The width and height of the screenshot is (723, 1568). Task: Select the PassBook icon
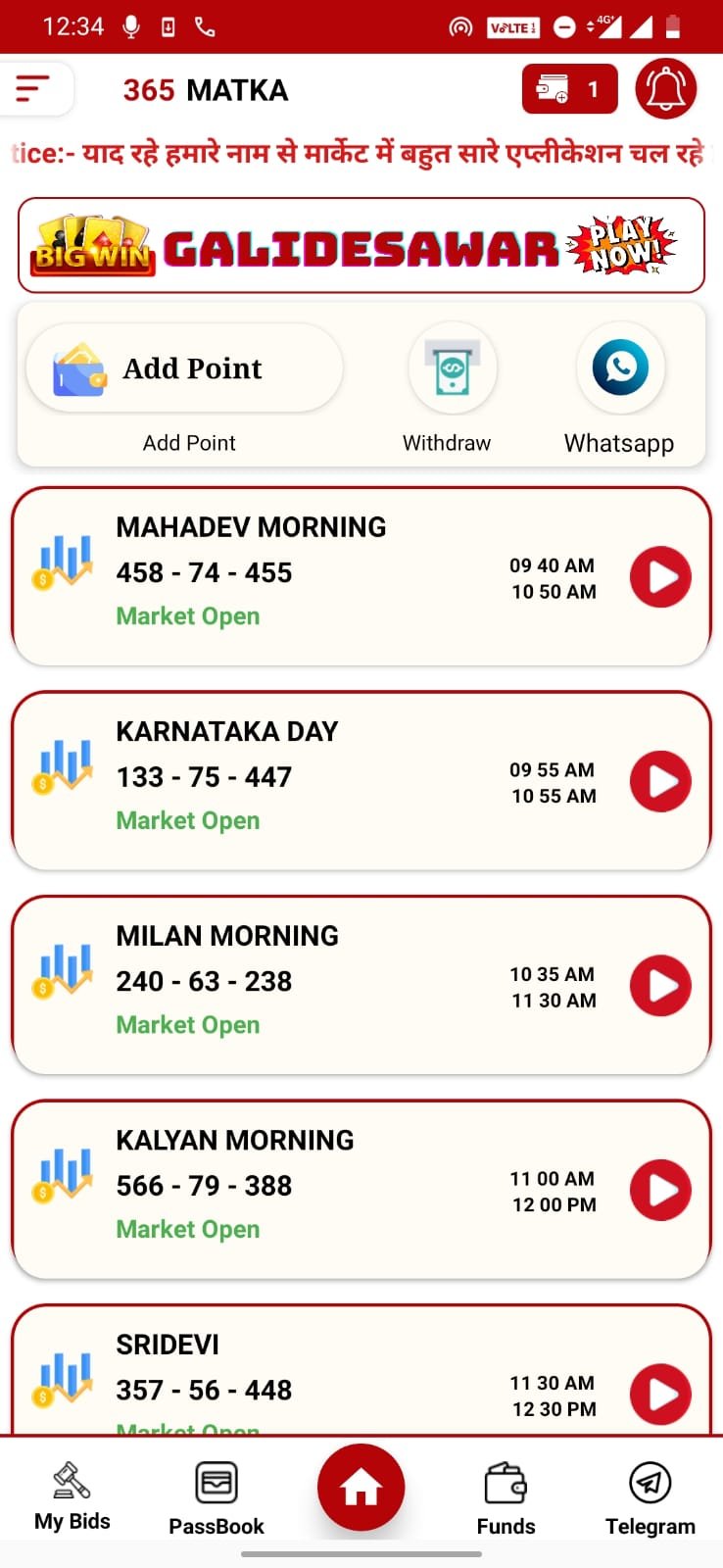(x=216, y=1480)
